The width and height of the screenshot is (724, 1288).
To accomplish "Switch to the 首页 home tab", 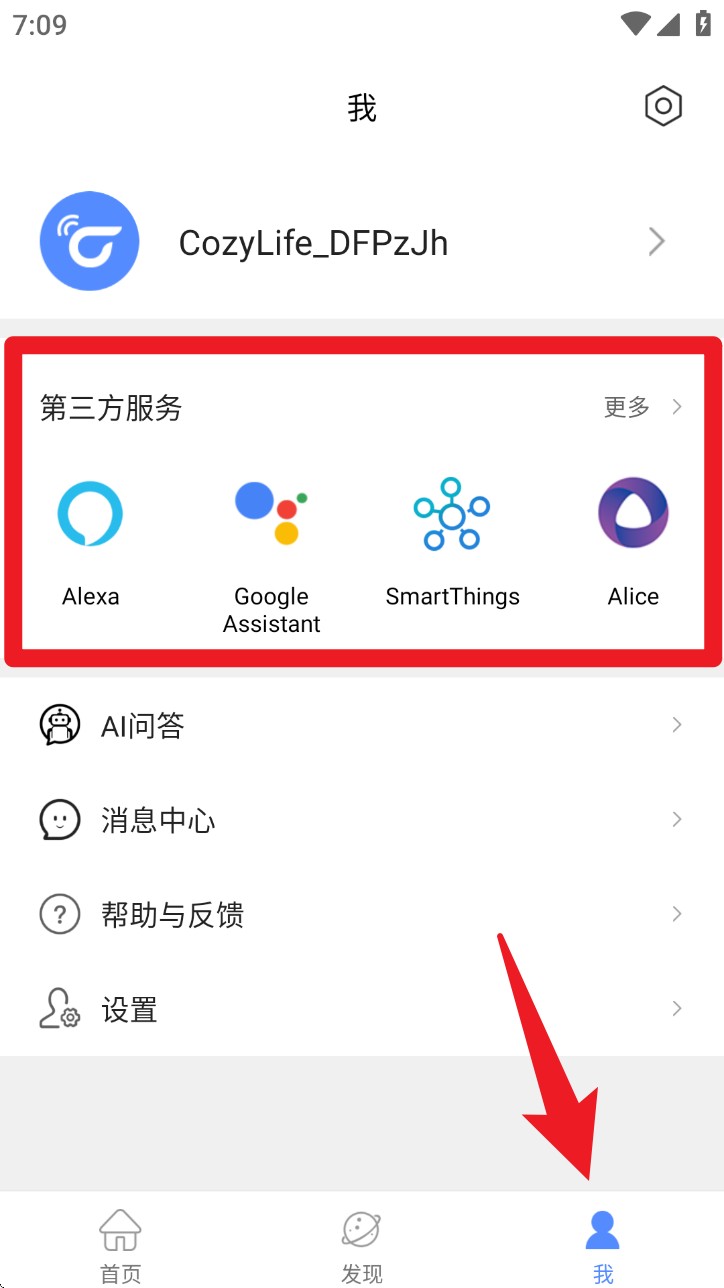I will (x=120, y=1244).
